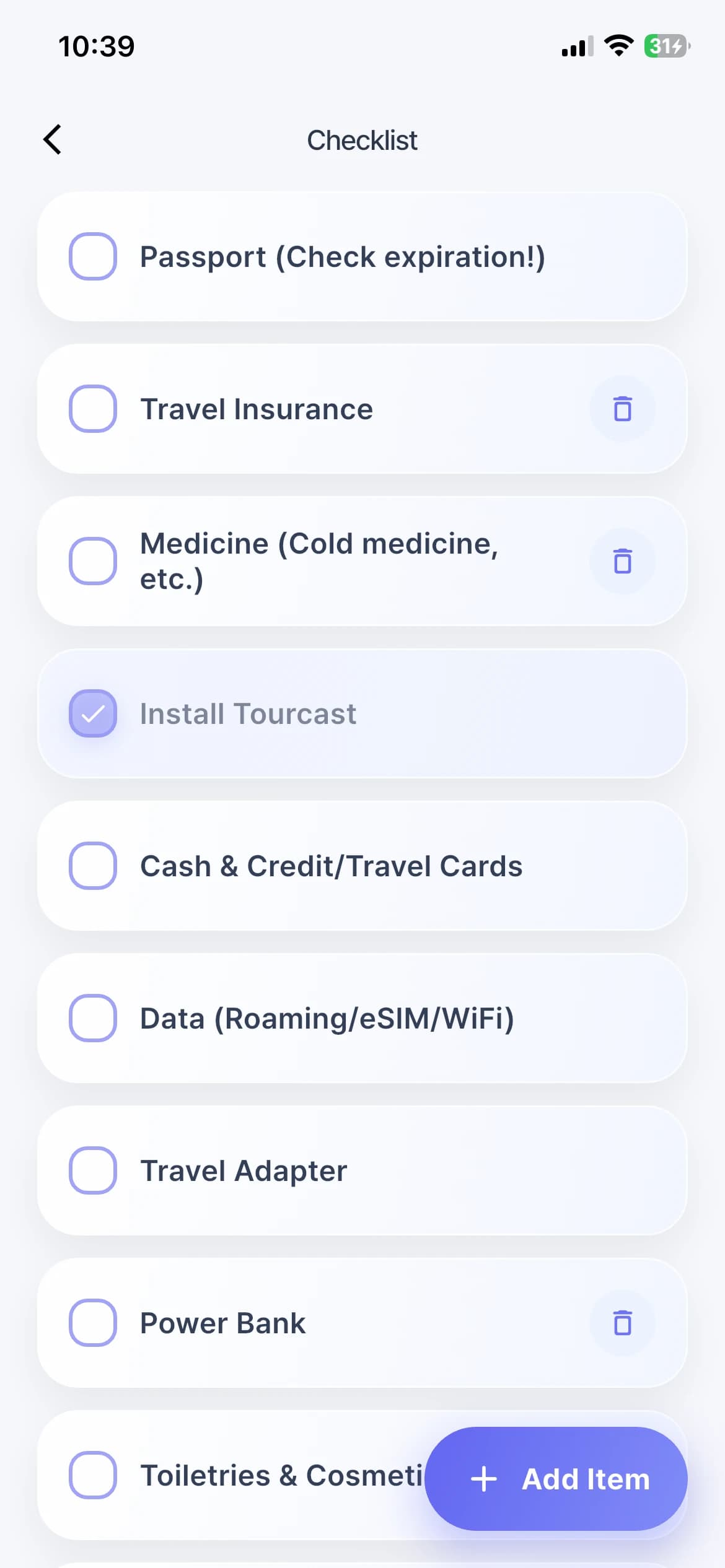This screenshot has width=725, height=1568.
Task: Tap the Wi-Fi icon in the status bar
Action: 618,45
